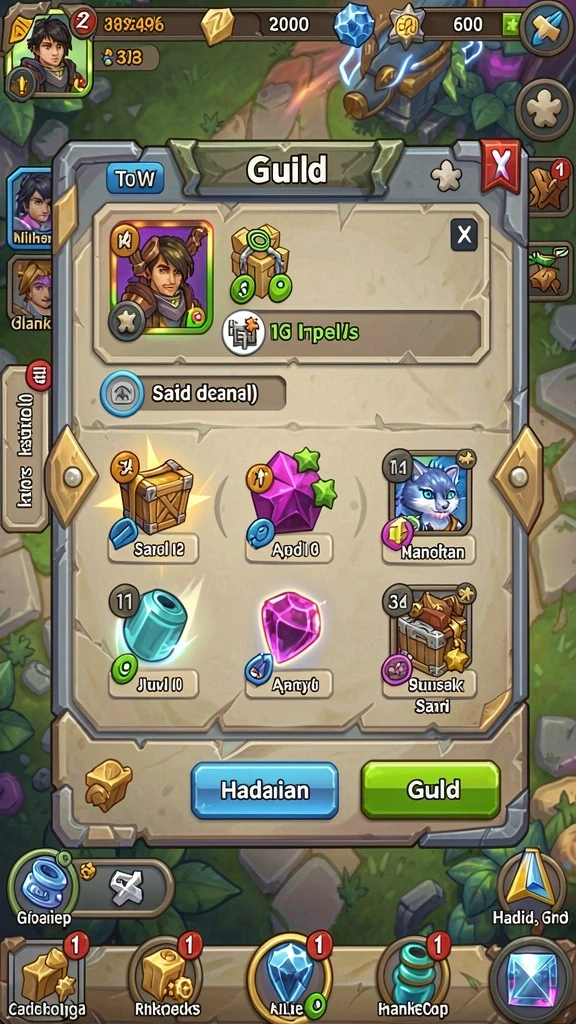Go to next page with right diamond arrow
The image size is (576, 1024).
518,477
